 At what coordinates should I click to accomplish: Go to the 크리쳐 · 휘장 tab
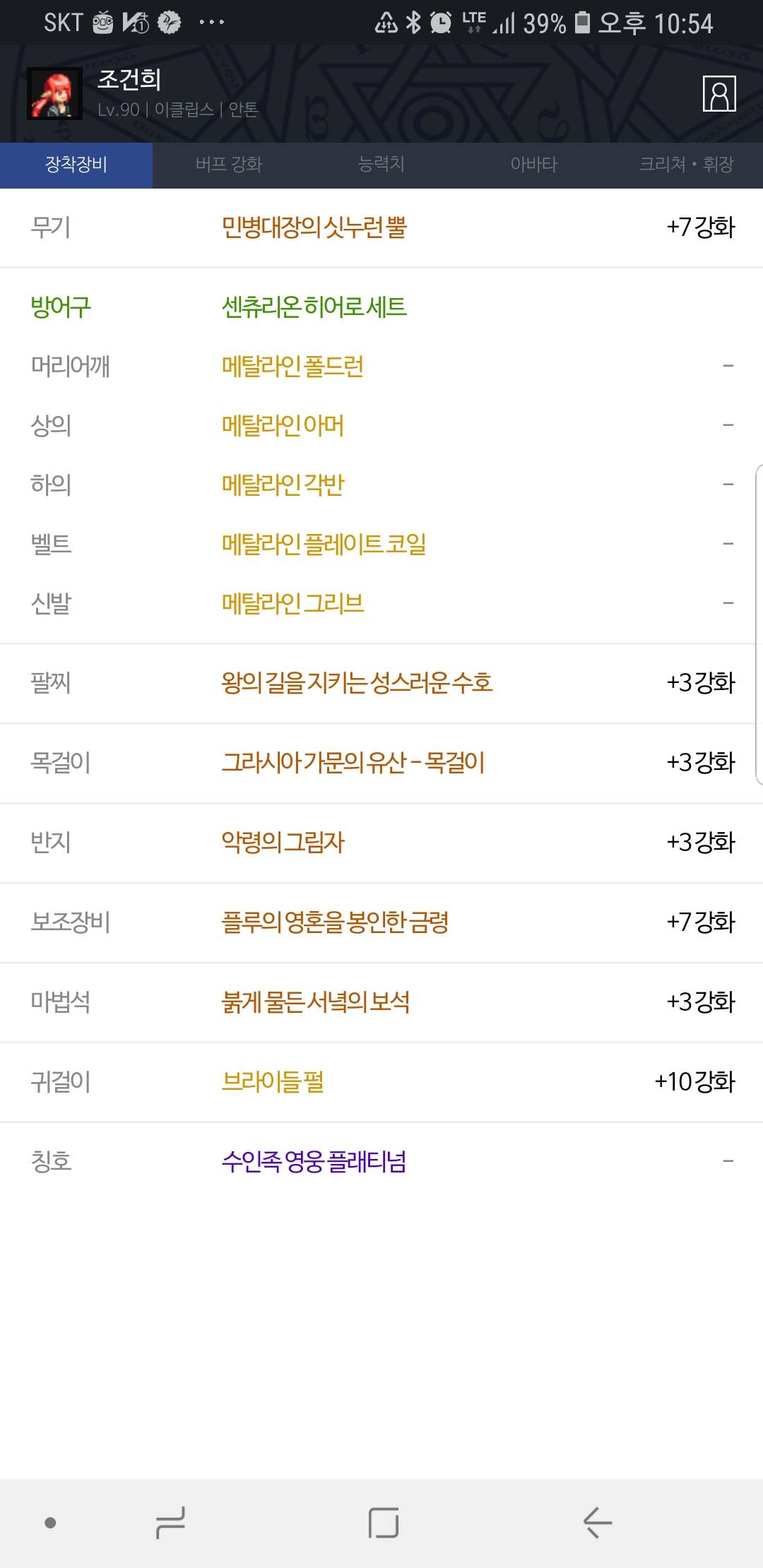coord(686,165)
